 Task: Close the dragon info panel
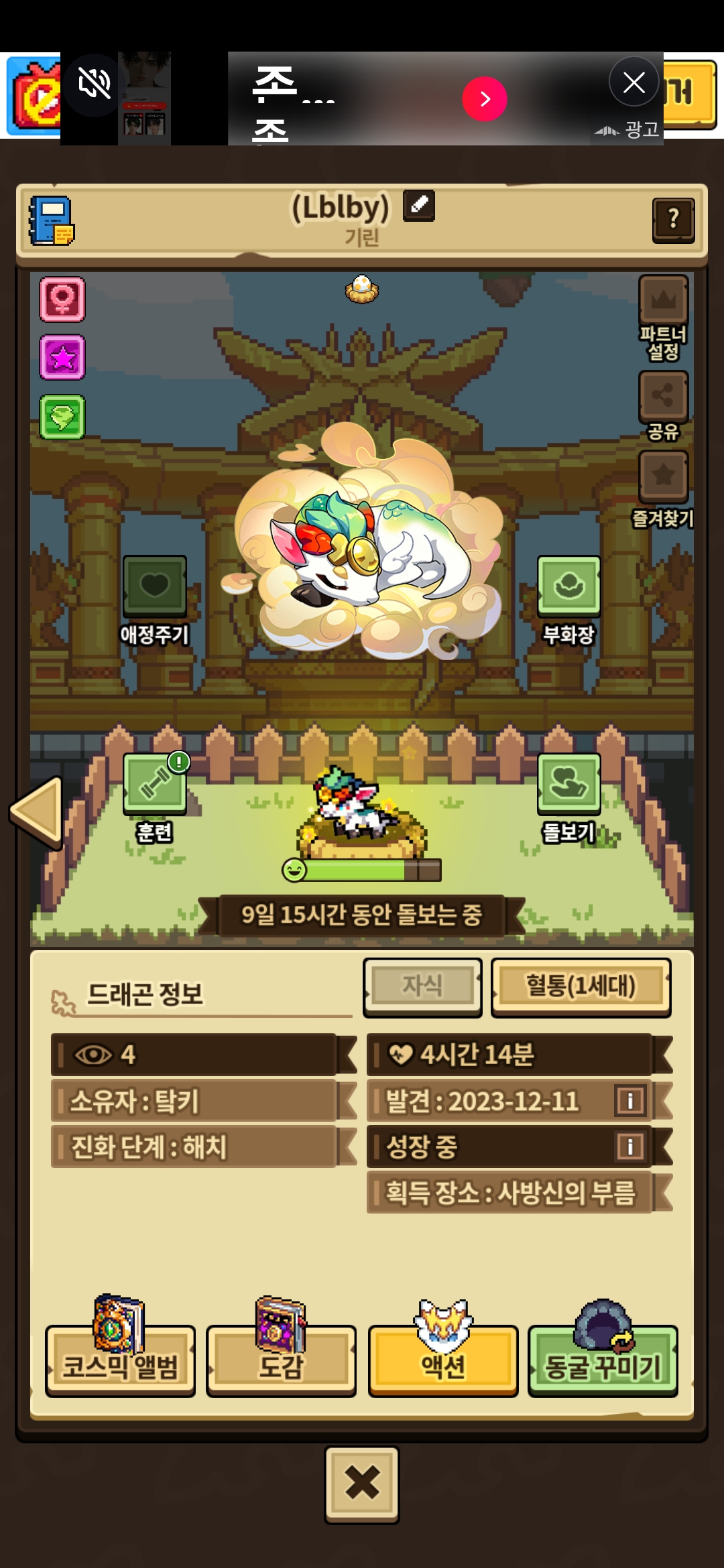coord(362,1484)
